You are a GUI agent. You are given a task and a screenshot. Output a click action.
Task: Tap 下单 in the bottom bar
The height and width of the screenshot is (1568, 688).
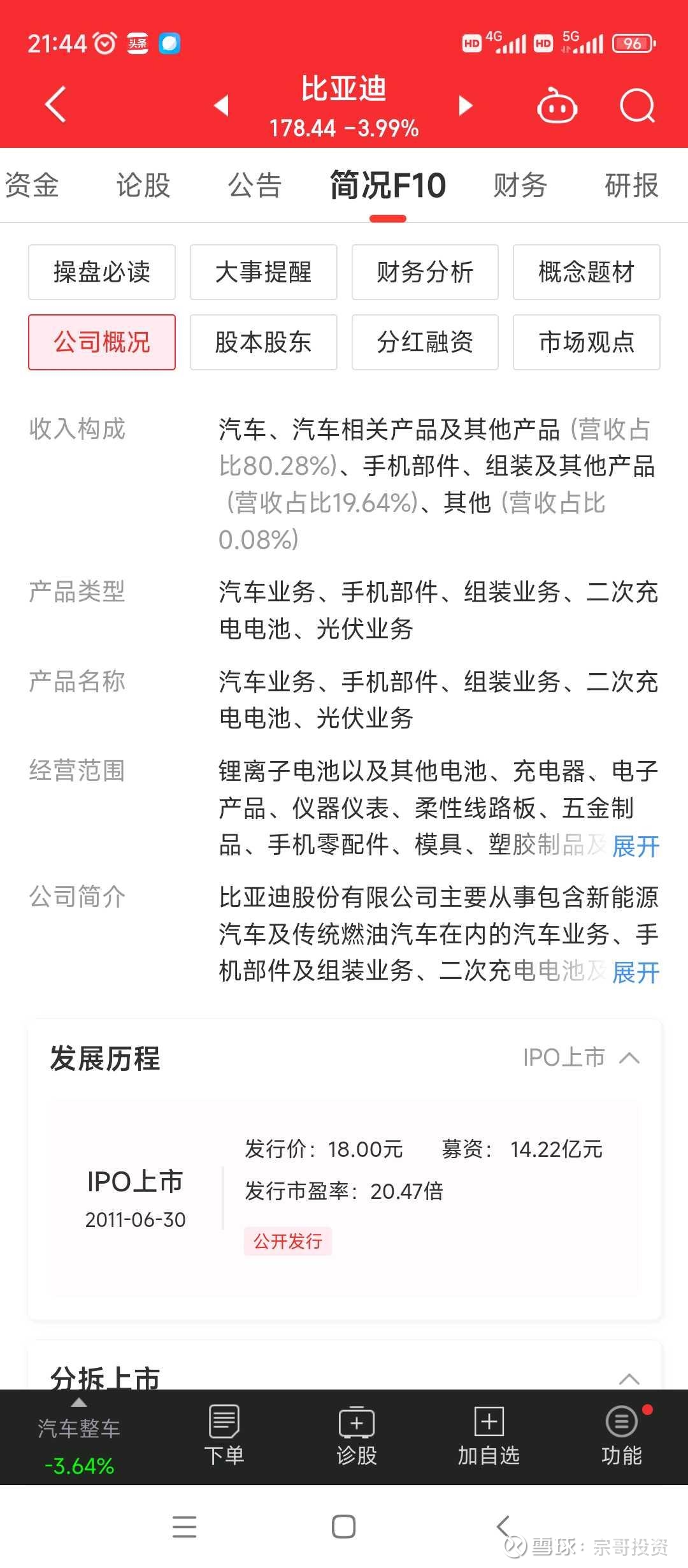click(x=224, y=1437)
